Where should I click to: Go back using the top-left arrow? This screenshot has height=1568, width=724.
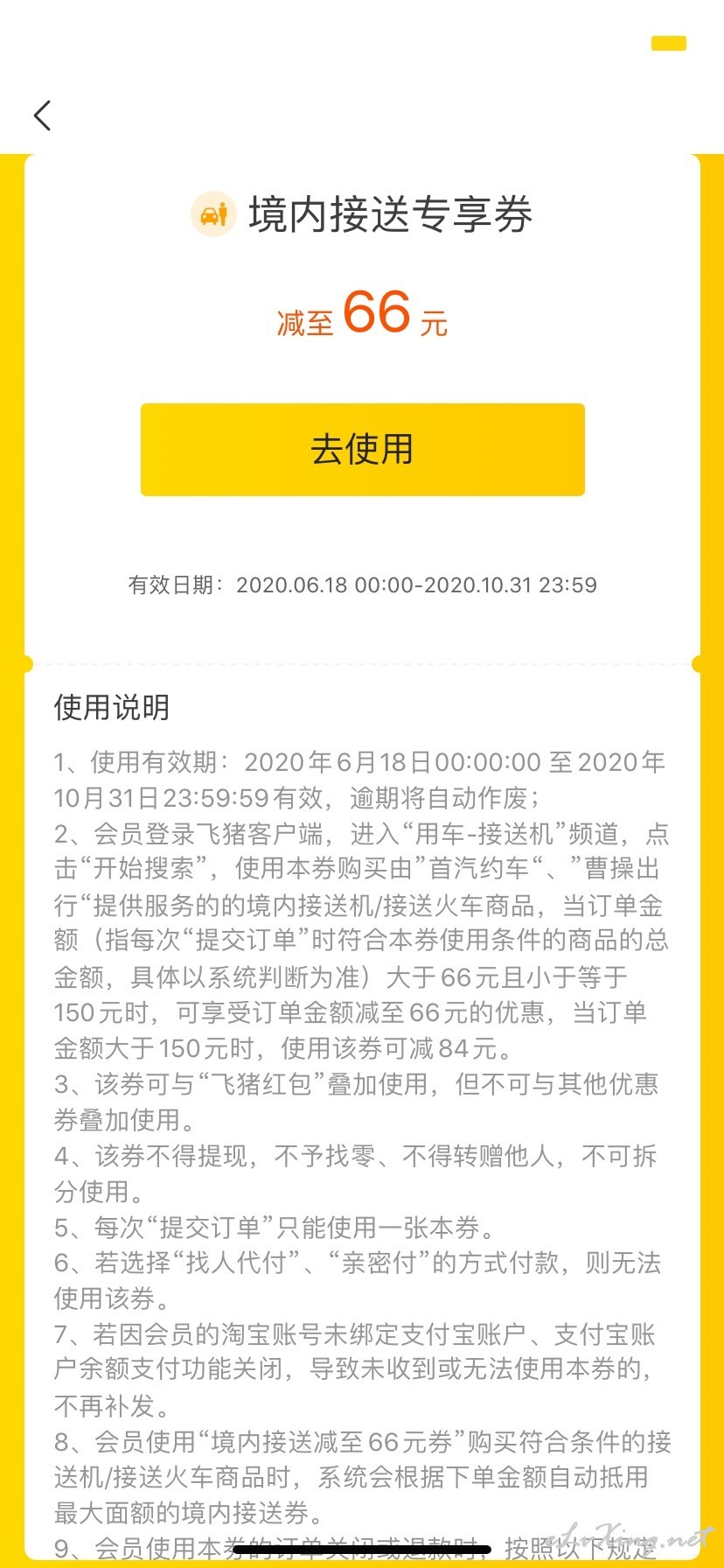42,115
